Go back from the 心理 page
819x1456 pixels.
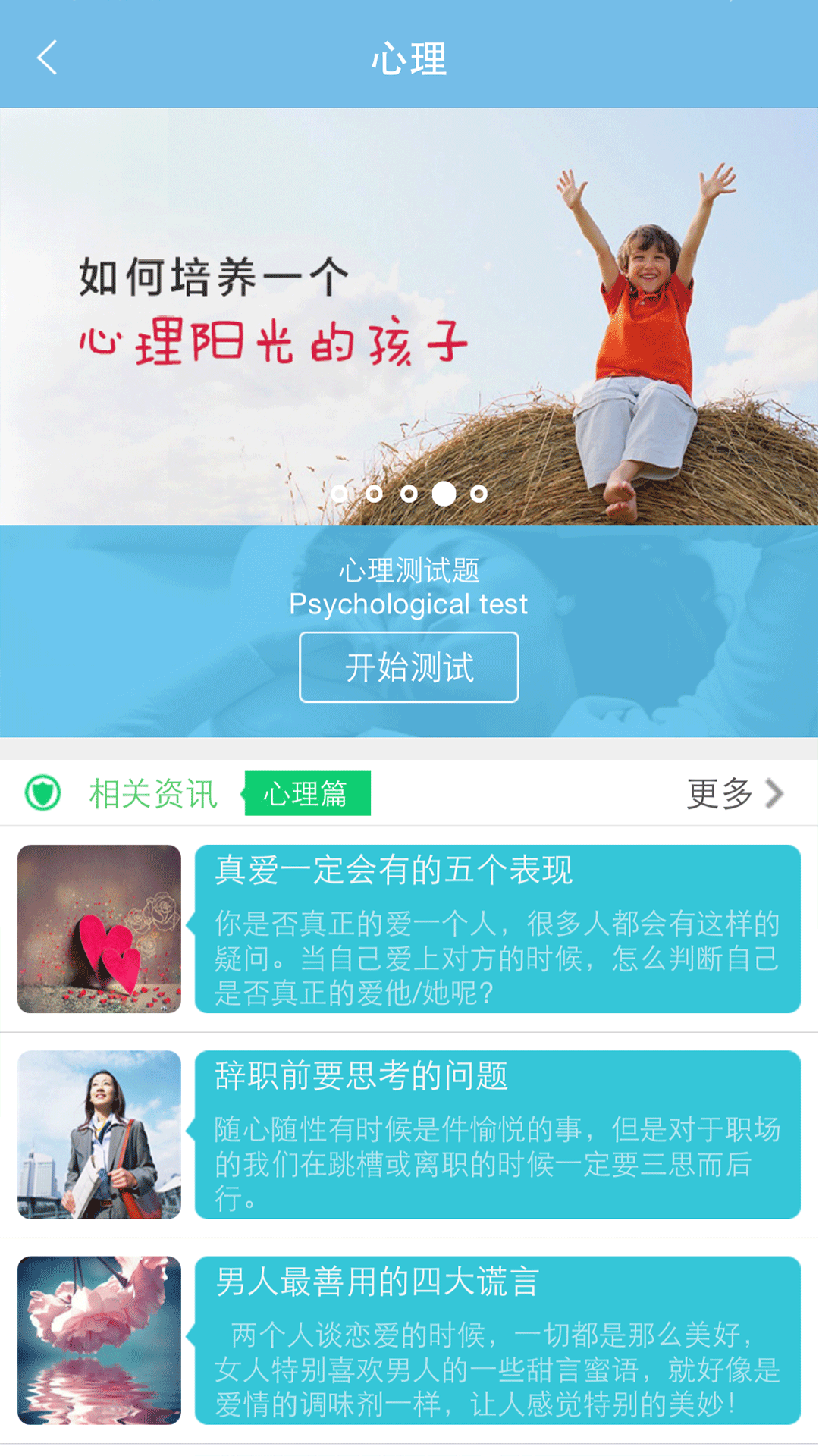coord(47,58)
